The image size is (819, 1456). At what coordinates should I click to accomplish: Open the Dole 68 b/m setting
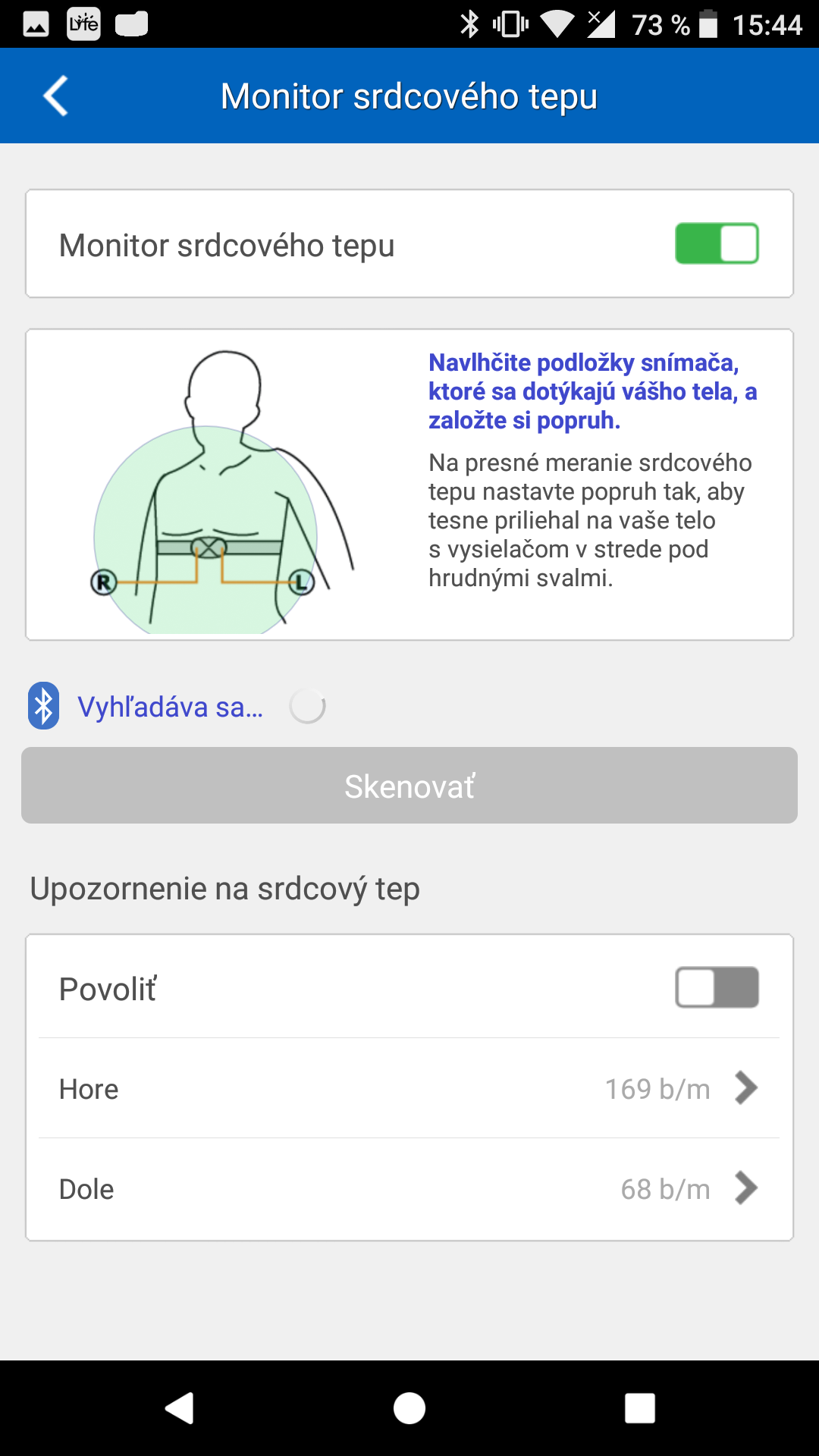pos(409,1188)
